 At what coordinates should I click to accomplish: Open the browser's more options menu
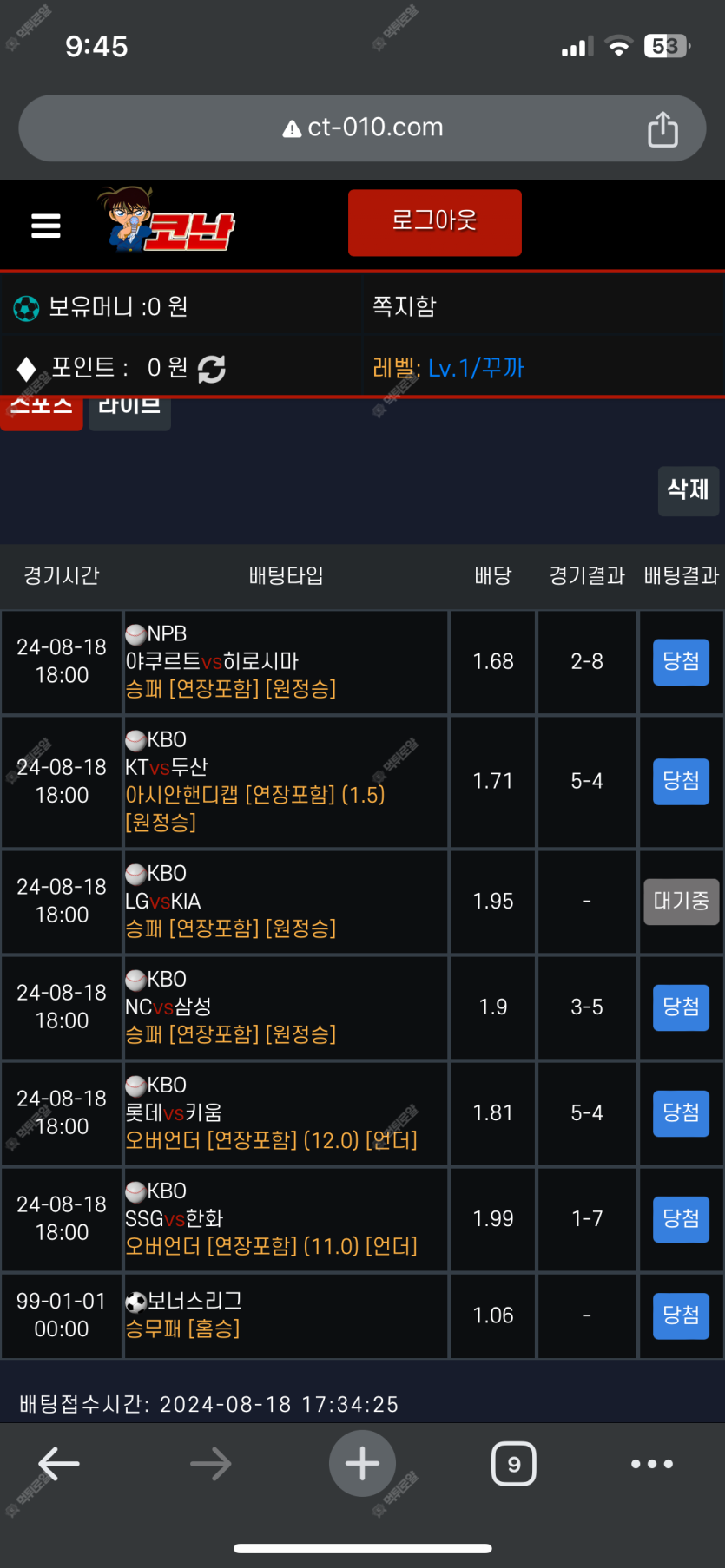(x=652, y=1464)
